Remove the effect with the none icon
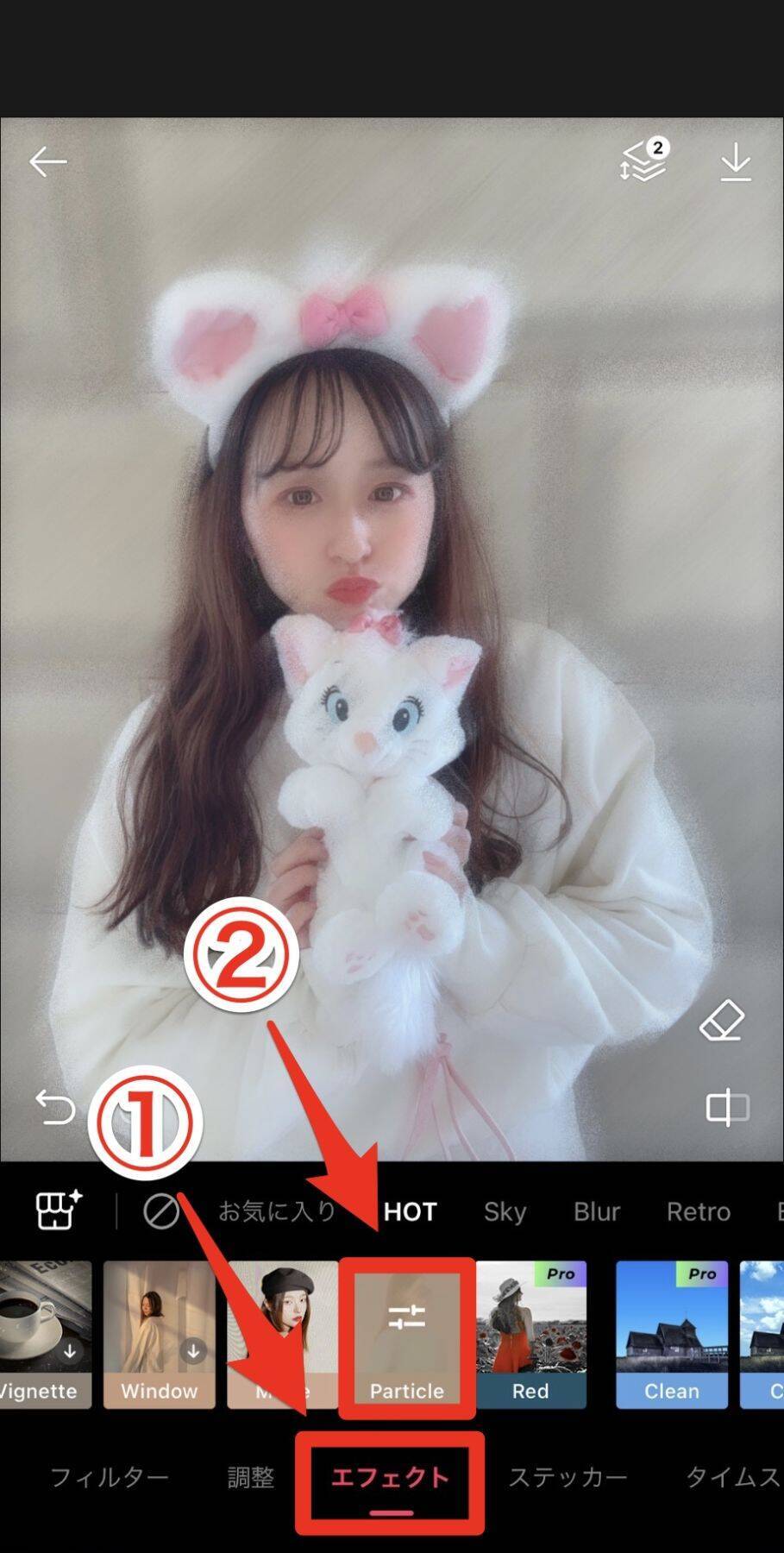 coord(160,1211)
